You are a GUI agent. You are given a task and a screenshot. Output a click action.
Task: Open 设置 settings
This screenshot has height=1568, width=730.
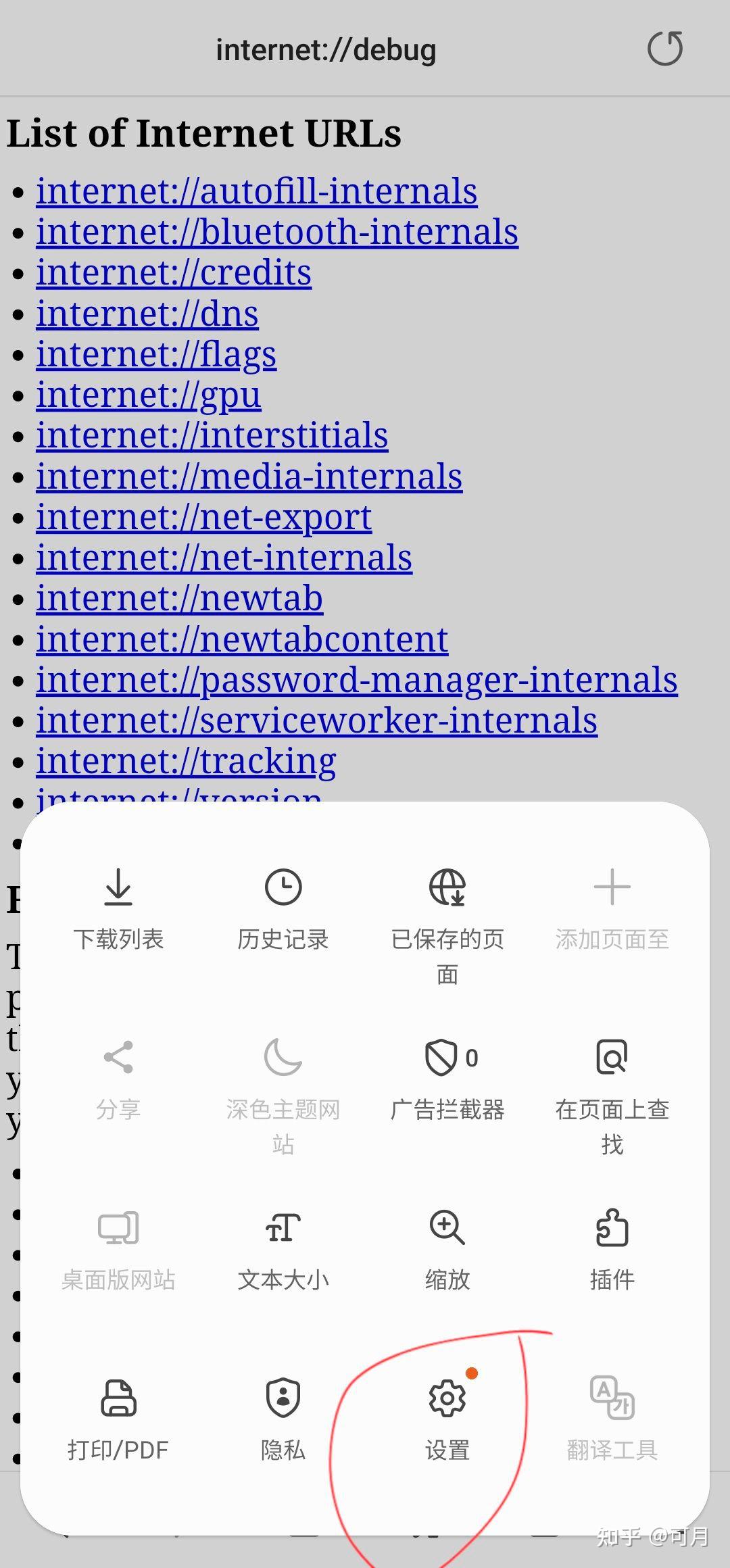tap(447, 1419)
